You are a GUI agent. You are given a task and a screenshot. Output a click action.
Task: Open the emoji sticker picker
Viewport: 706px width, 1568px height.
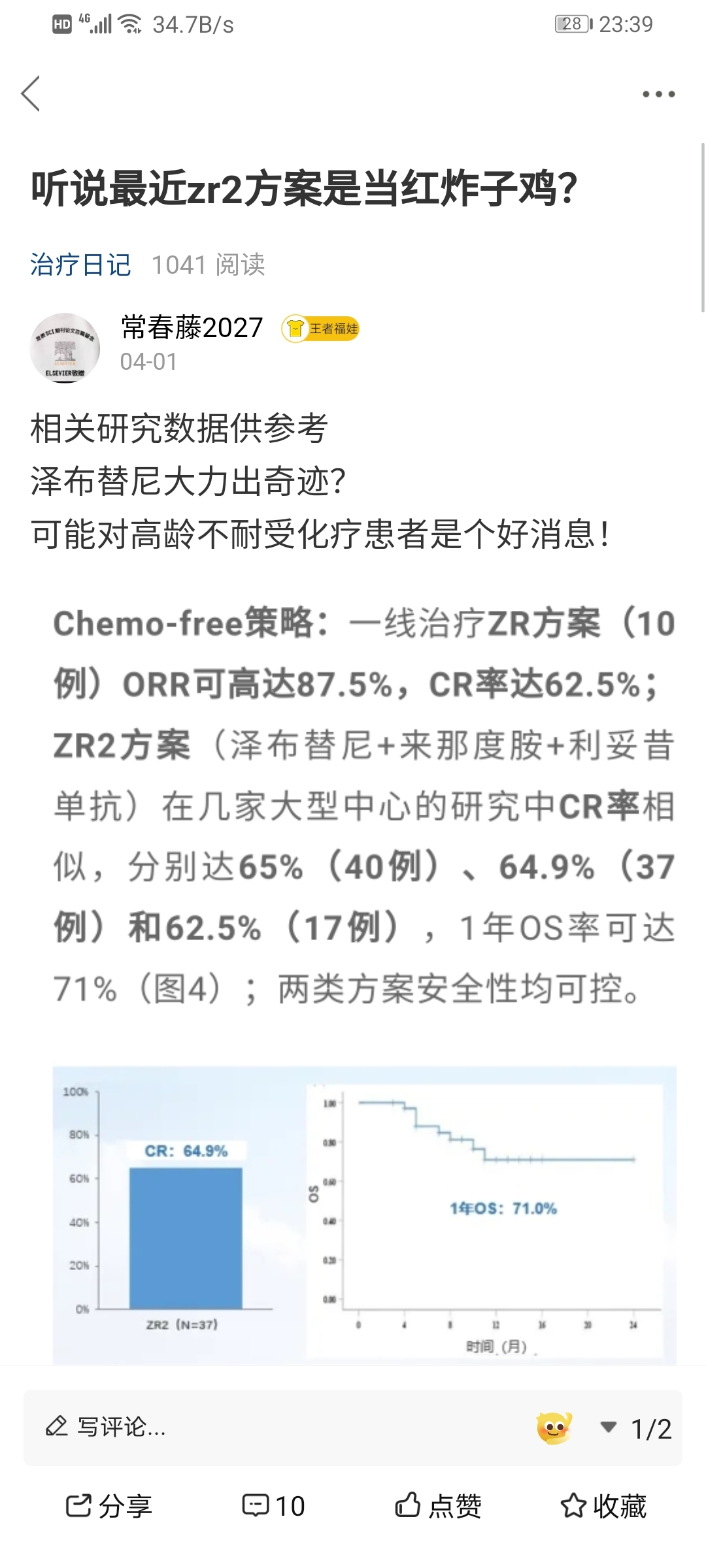pos(554,1428)
